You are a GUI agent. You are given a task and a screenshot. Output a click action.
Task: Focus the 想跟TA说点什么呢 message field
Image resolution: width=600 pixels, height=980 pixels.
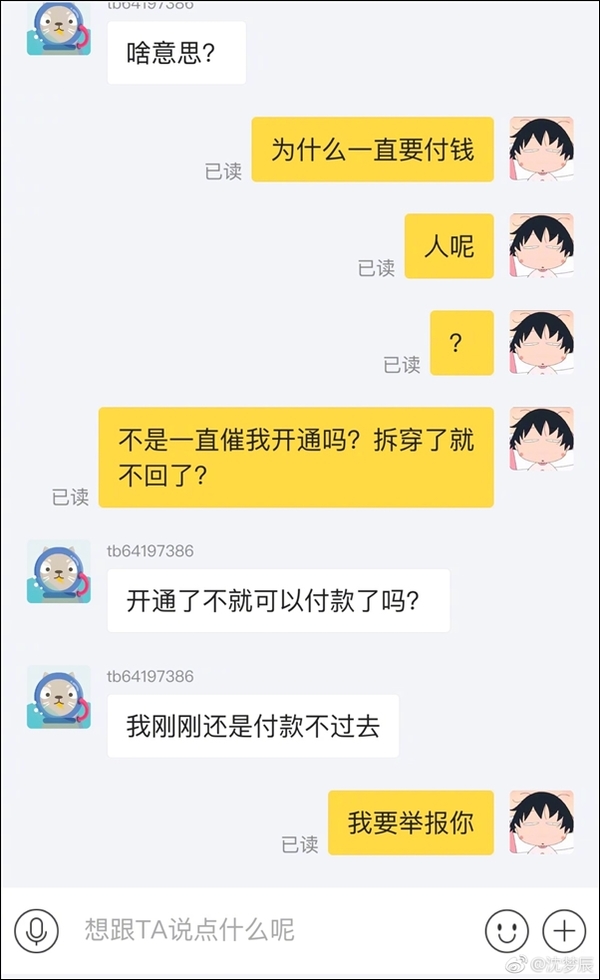270,930
